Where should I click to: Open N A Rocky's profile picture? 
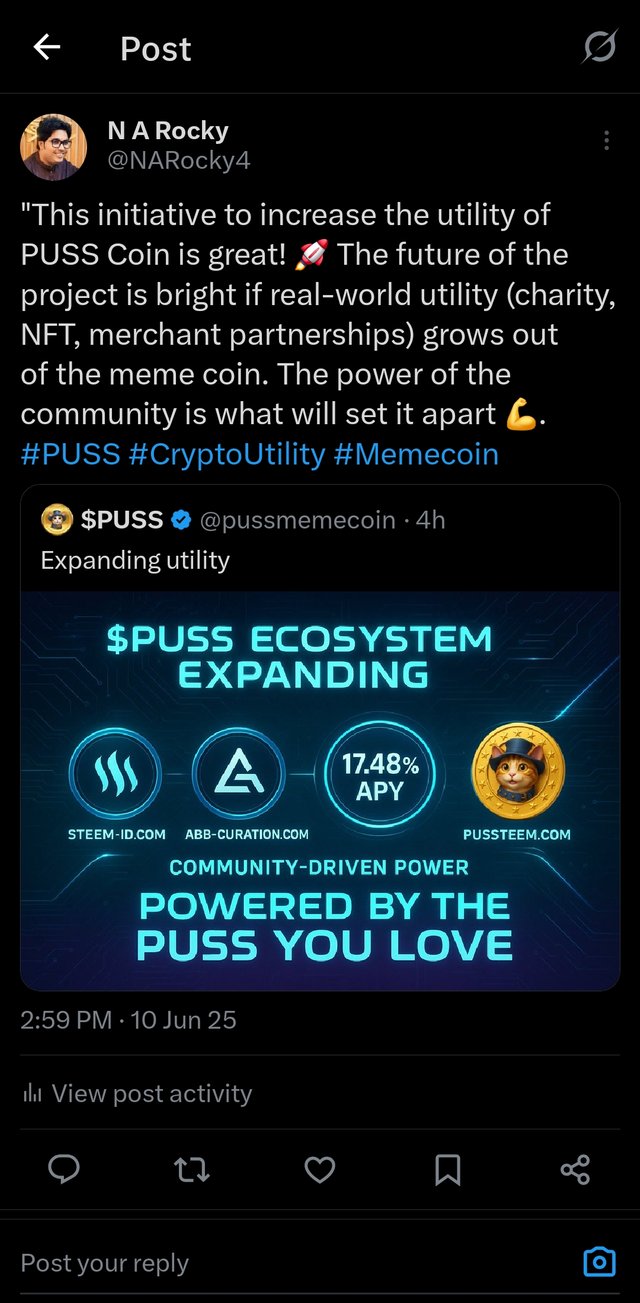coord(53,146)
